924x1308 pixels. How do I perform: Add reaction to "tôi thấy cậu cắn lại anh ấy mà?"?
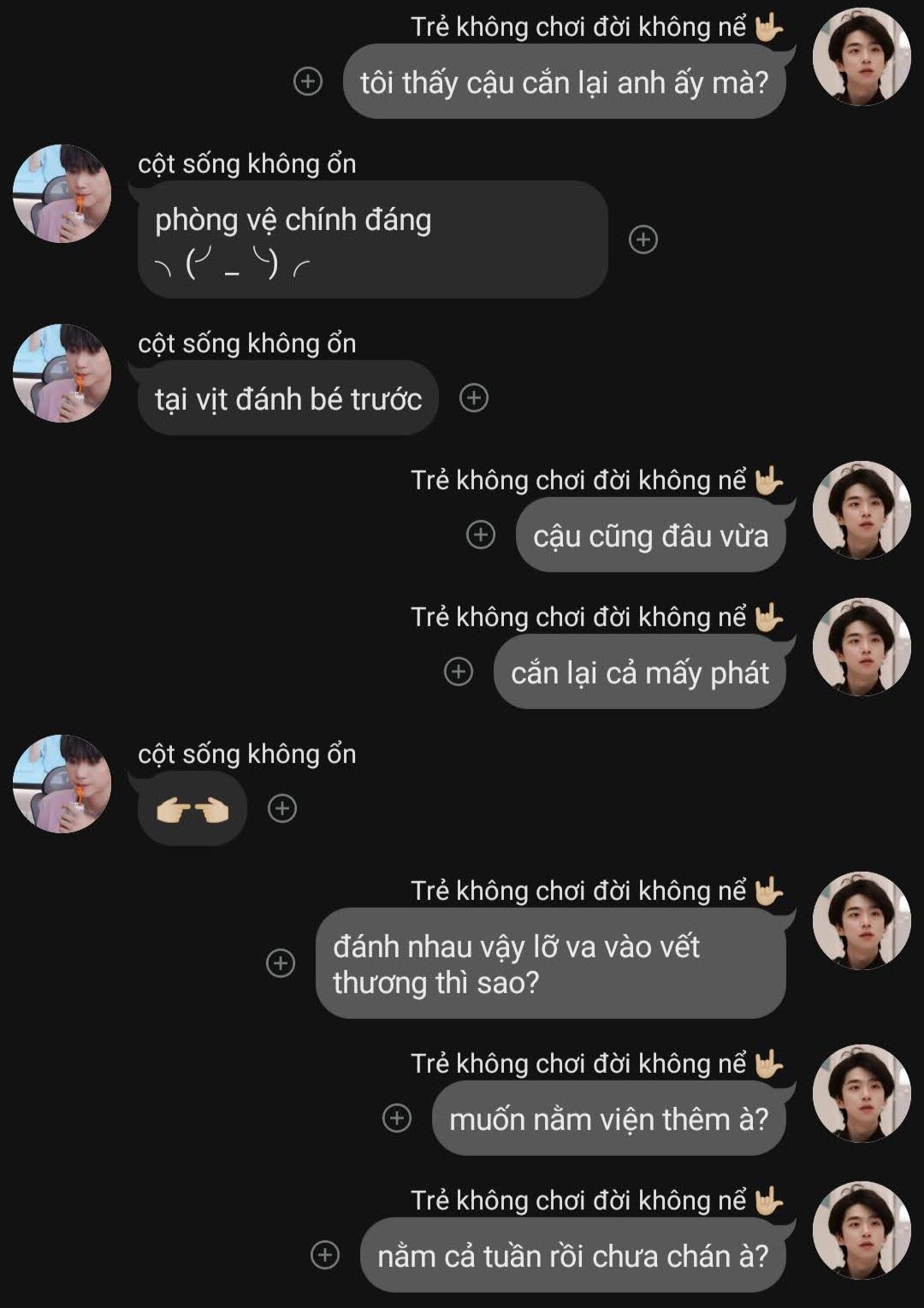[x=308, y=81]
